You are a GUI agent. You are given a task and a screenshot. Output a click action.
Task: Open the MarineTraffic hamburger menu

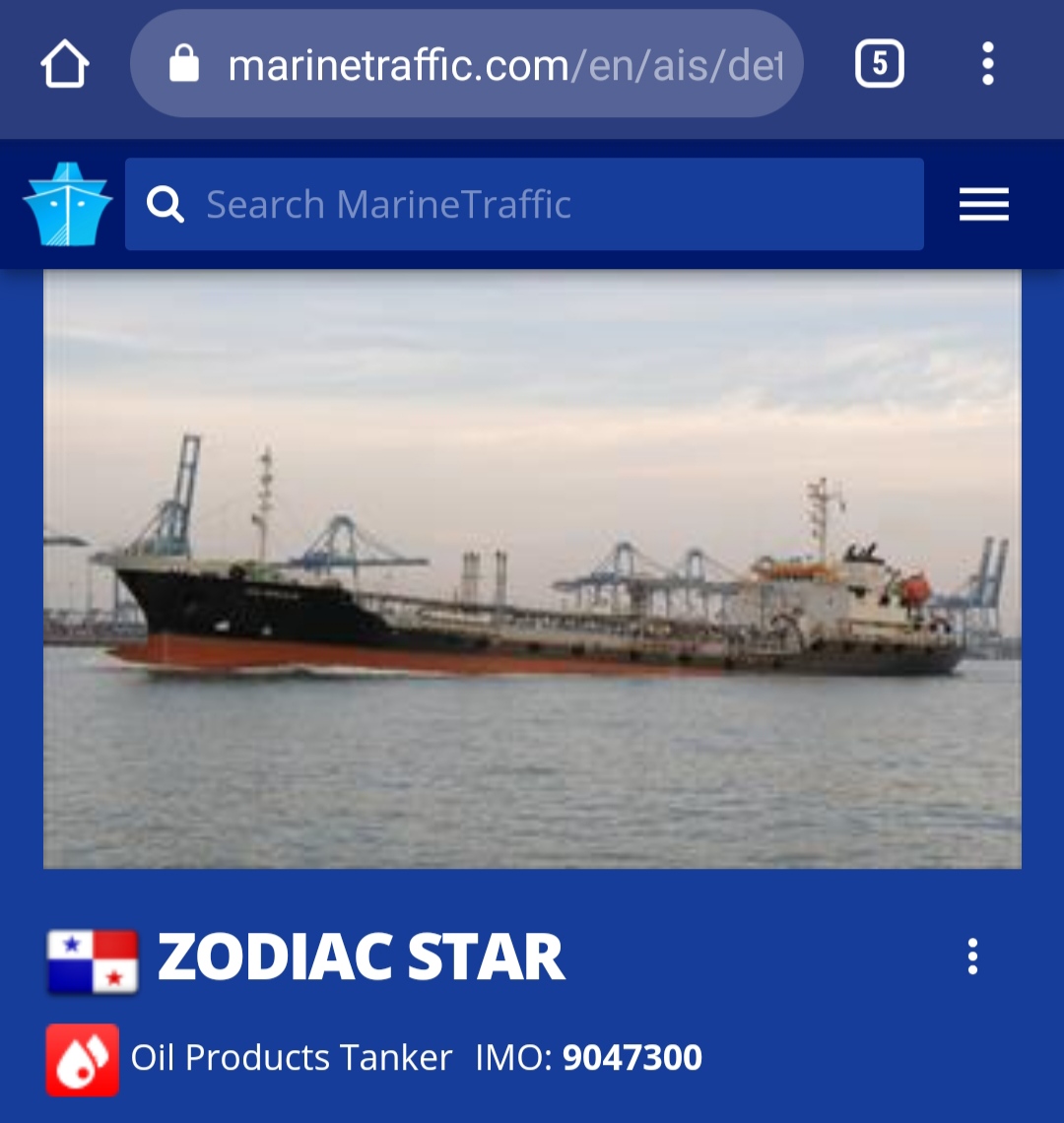click(x=983, y=204)
